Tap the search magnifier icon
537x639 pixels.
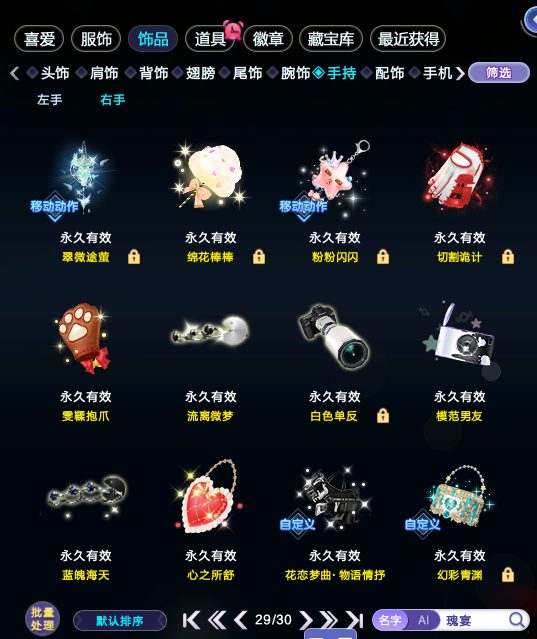[x=517, y=620]
